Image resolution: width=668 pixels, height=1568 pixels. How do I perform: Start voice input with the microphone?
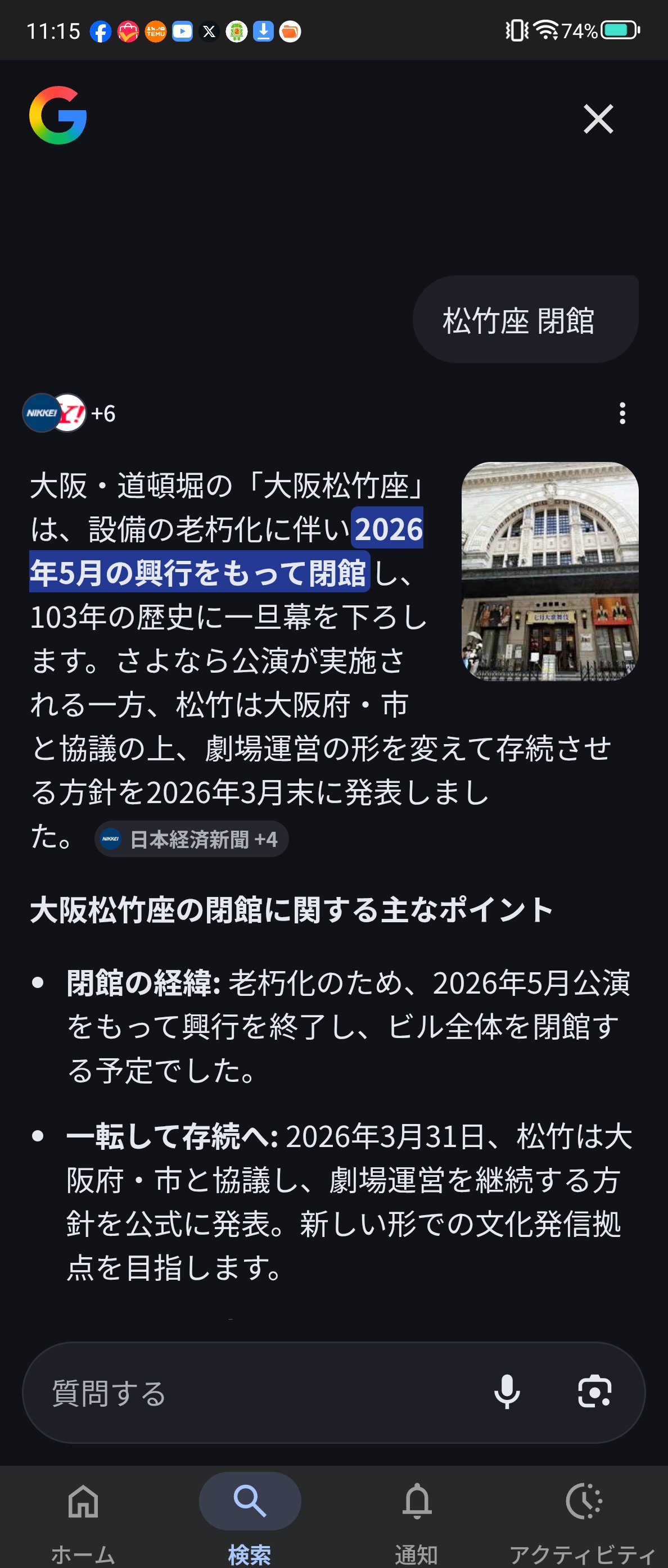click(x=507, y=1393)
